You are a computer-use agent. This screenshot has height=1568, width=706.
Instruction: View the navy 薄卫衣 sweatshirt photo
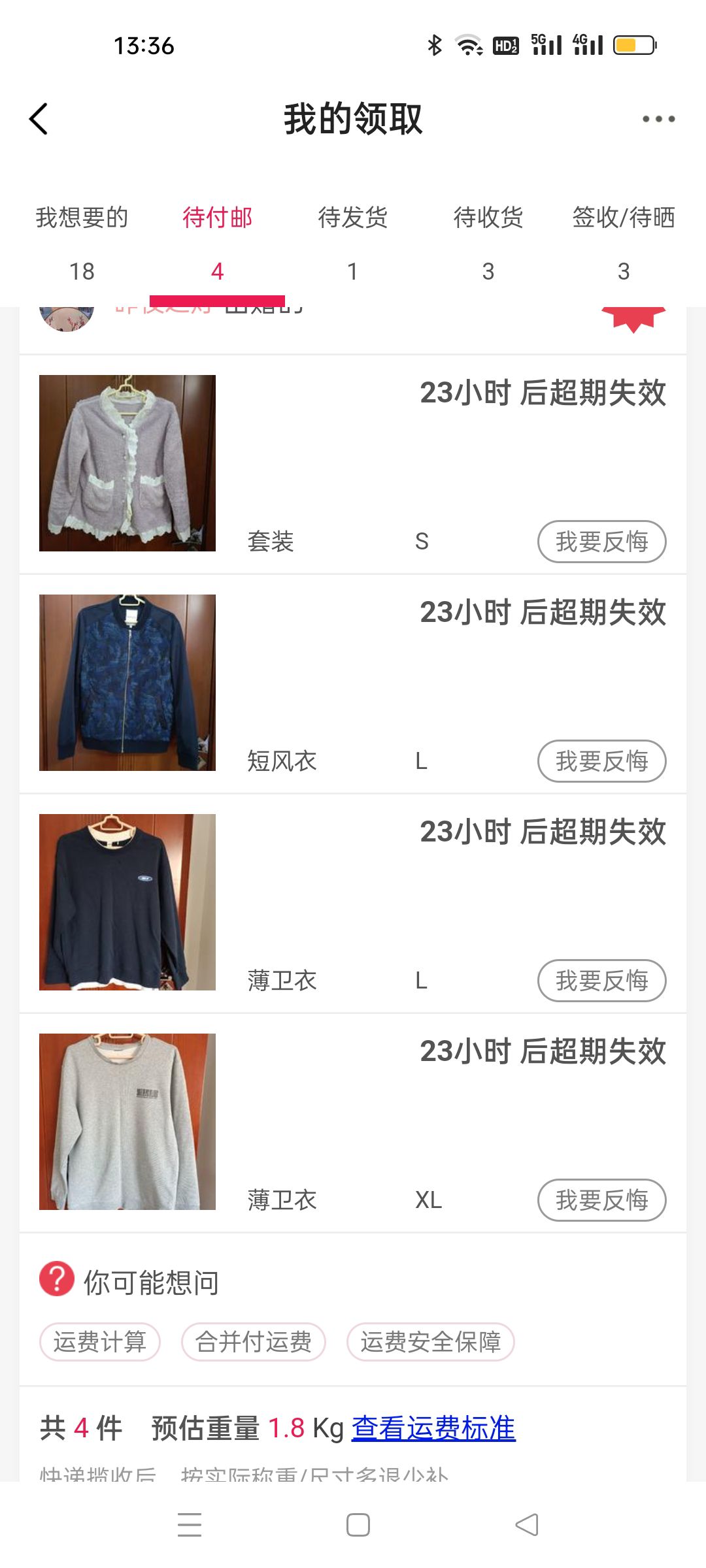pos(127,902)
